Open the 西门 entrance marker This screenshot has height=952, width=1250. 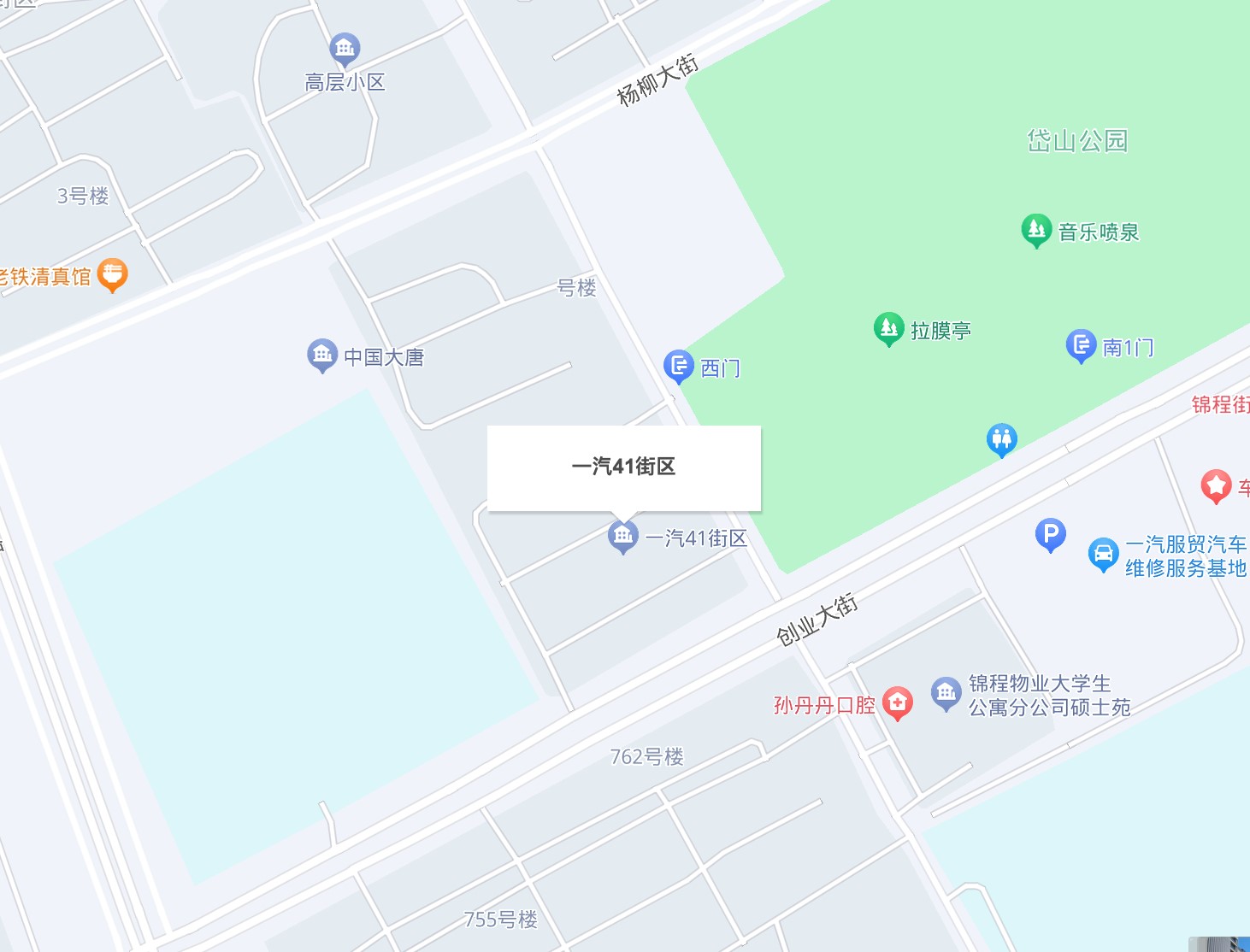[x=679, y=367]
